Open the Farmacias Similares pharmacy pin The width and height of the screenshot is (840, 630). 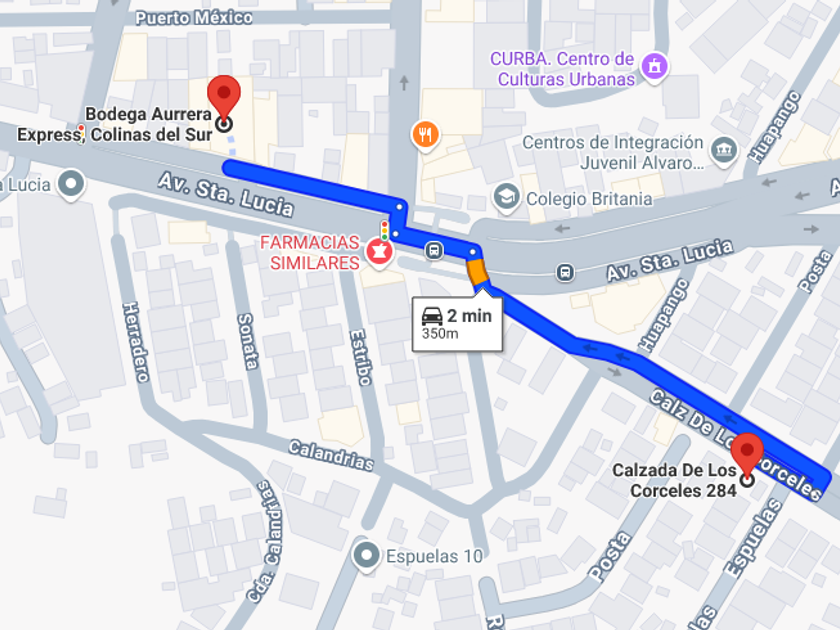(379, 252)
